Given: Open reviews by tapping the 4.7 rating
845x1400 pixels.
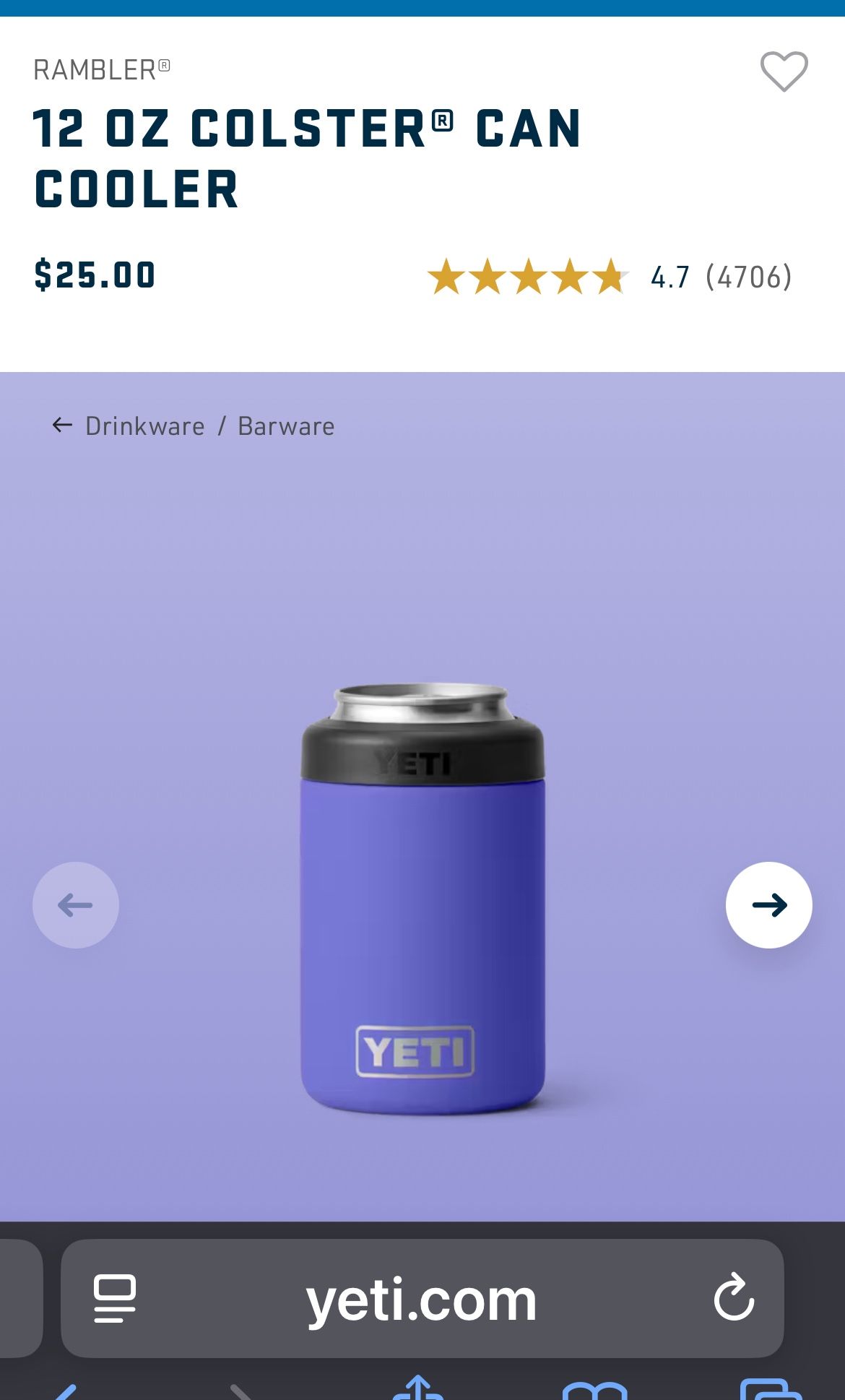Looking at the screenshot, I should pos(672,277).
